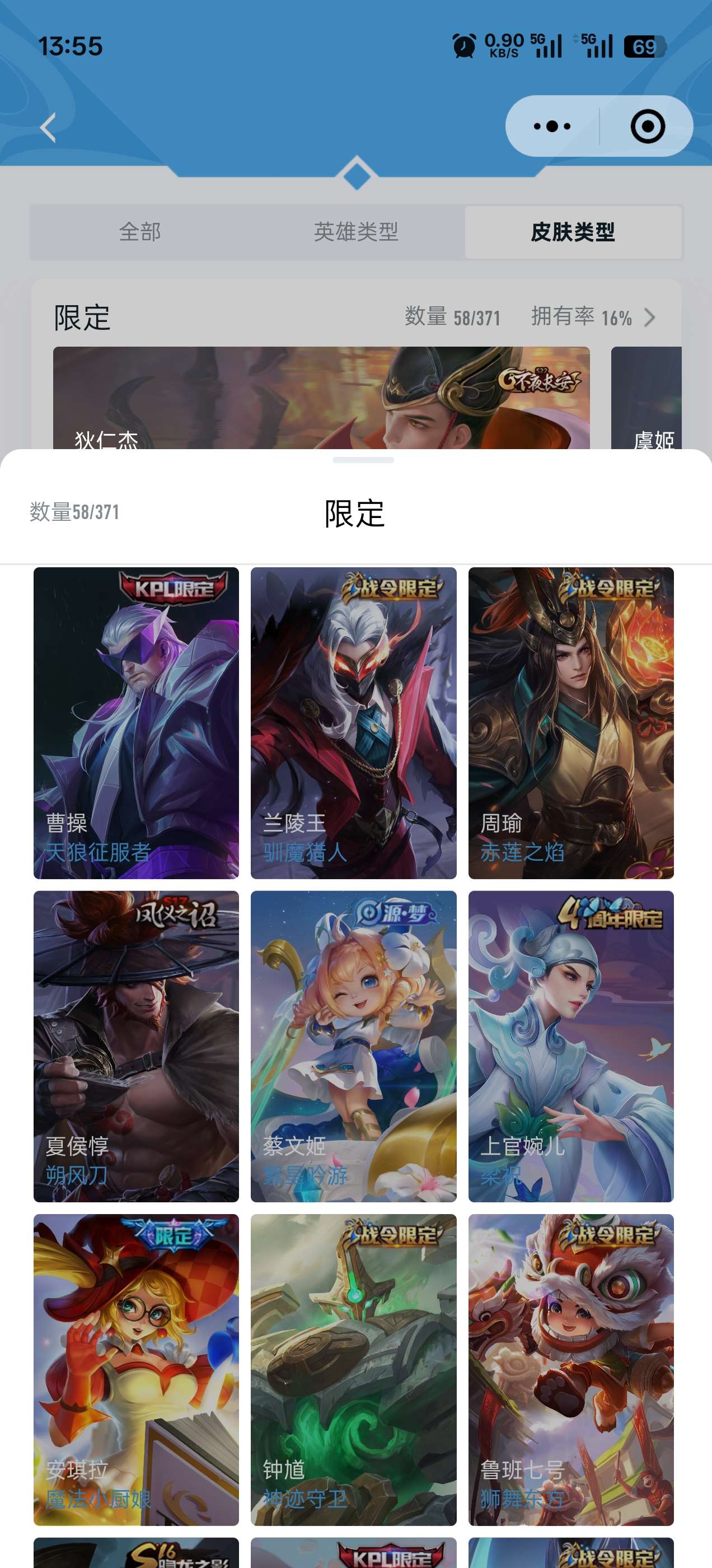Switch to the 英雄类型 tab

click(x=356, y=232)
